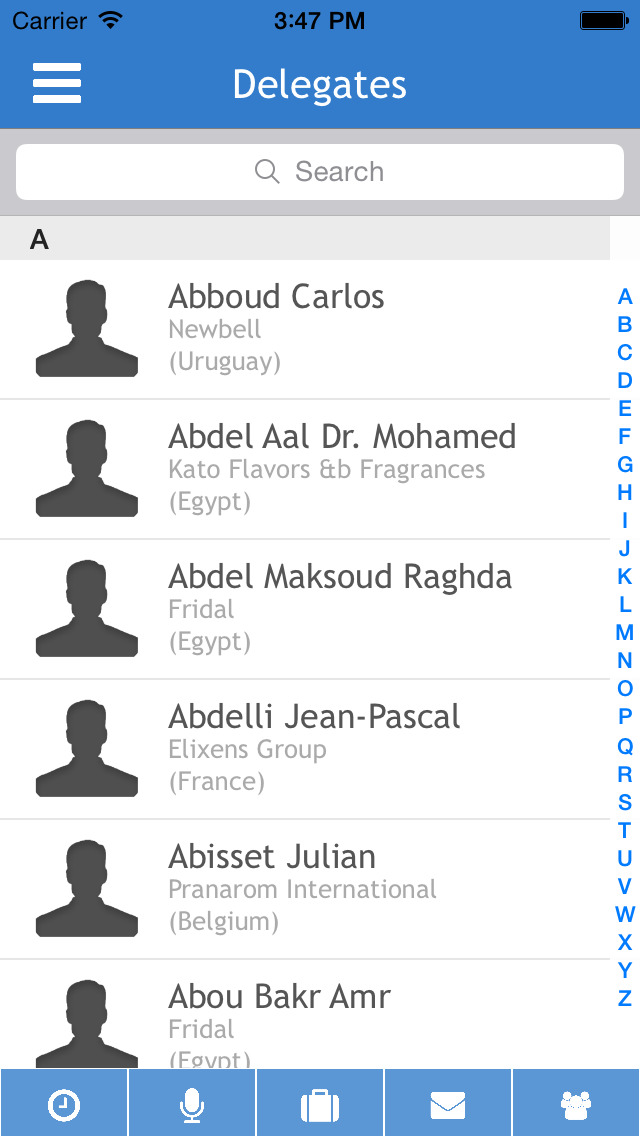Jump to letter Z in the index
Screen dimensions: 640x1136
click(x=625, y=998)
